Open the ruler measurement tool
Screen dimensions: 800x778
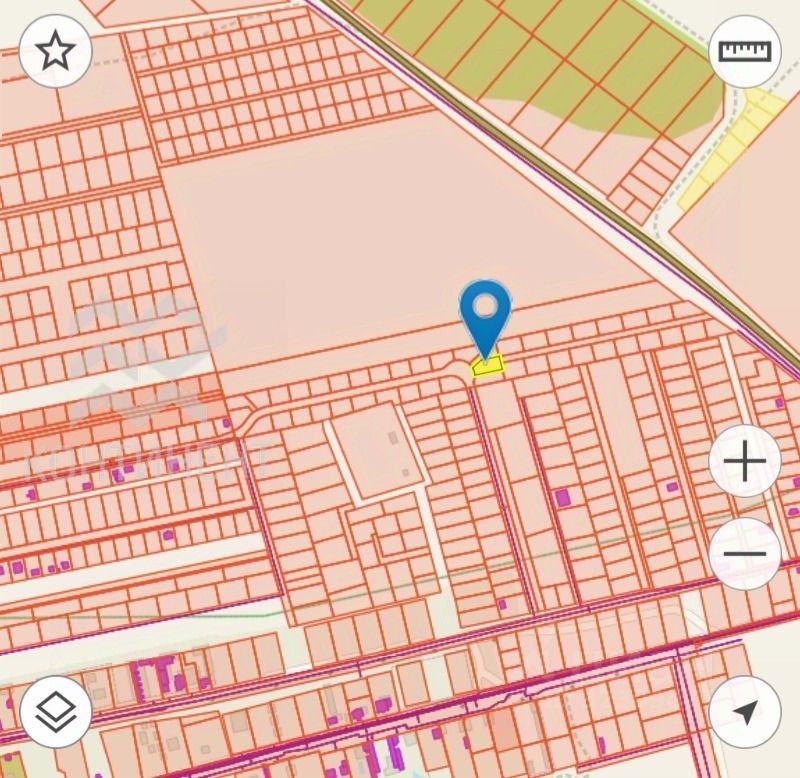tap(745, 51)
